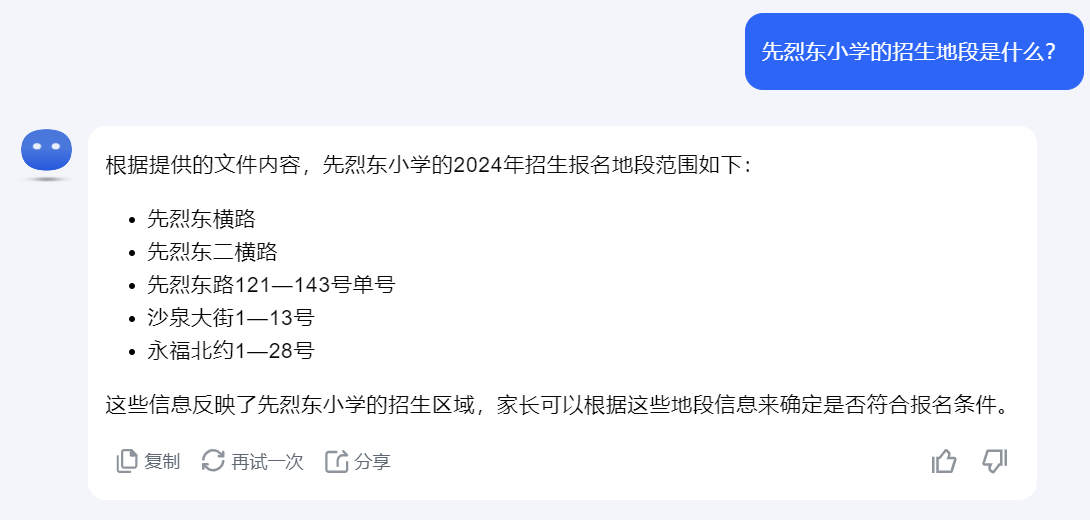Give the answer a thumbs down
The height and width of the screenshot is (520, 1090).
pos(994,461)
